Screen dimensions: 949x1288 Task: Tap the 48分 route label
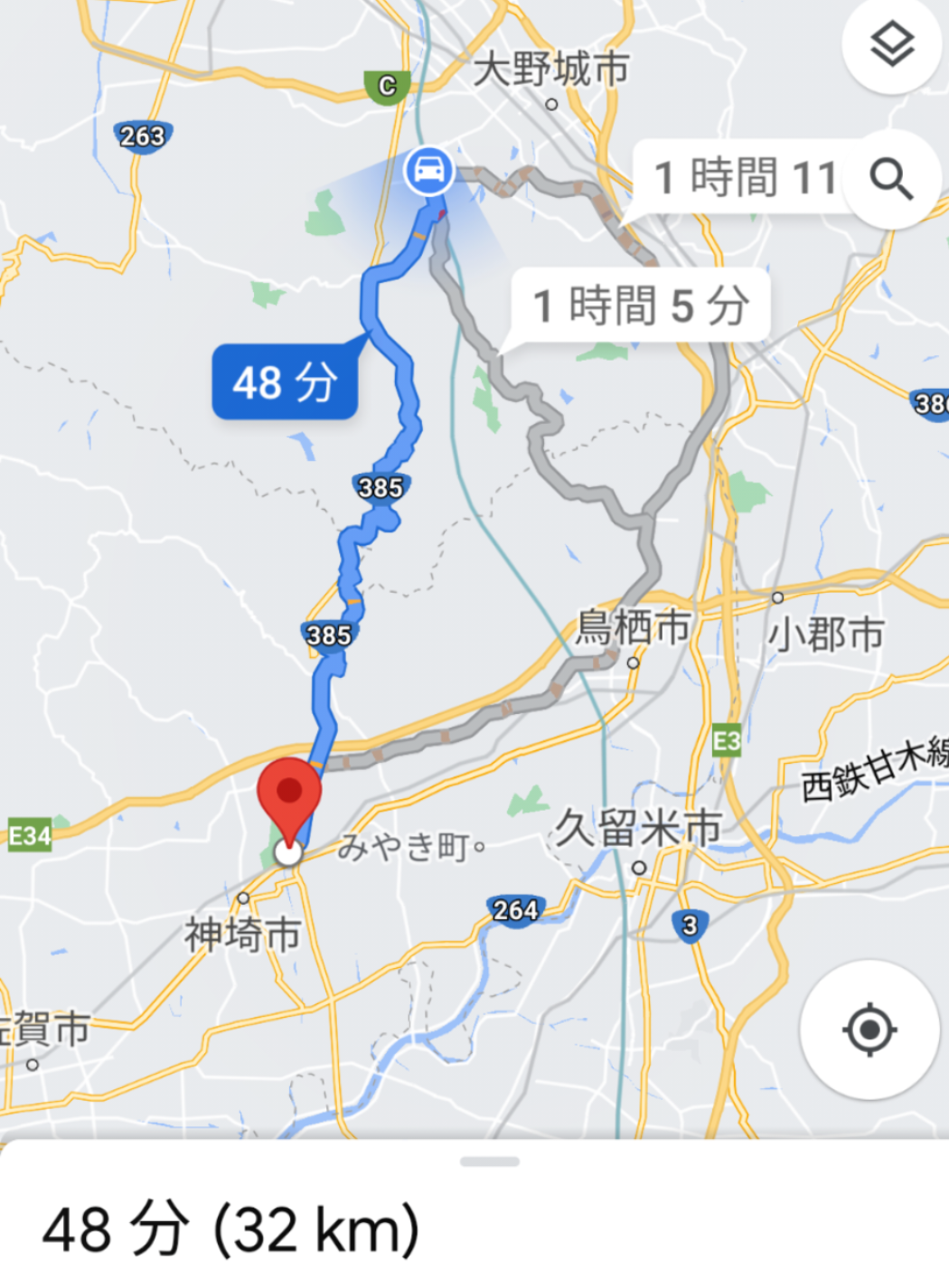click(285, 382)
